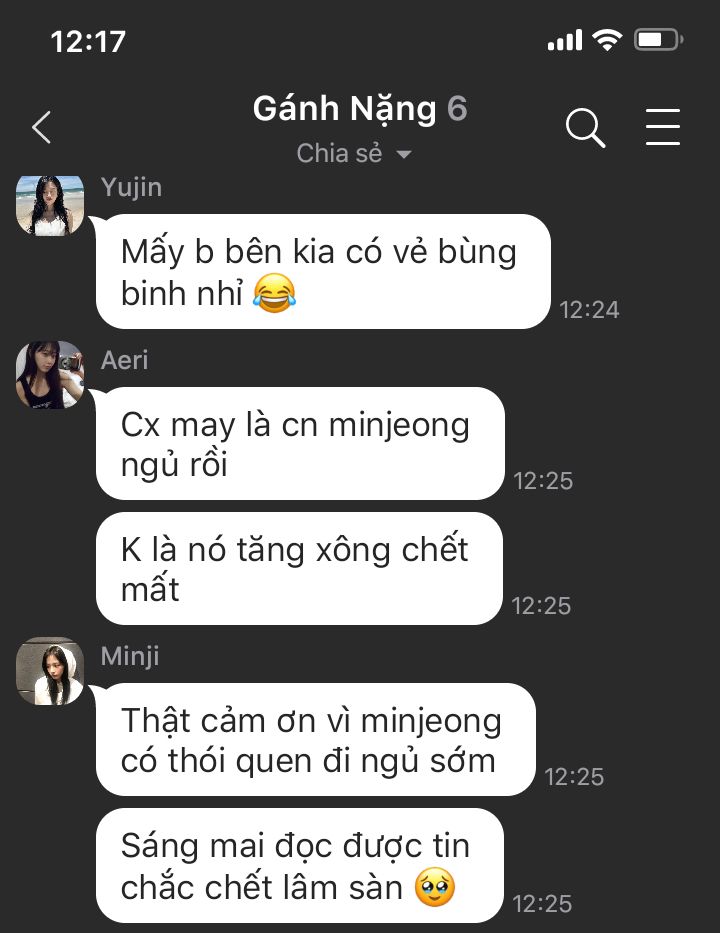720x933 pixels.
Task: Tap Minji's profile avatar
Action: pos(50,671)
